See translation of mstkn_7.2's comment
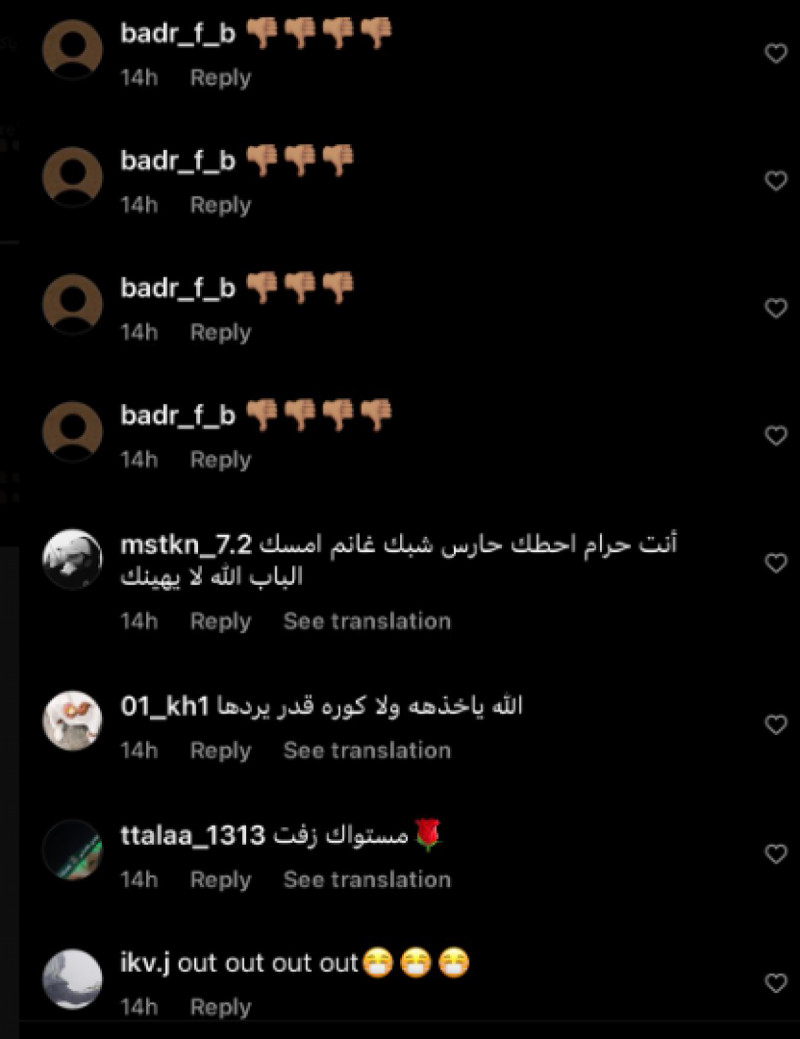 pyautogui.click(x=366, y=621)
